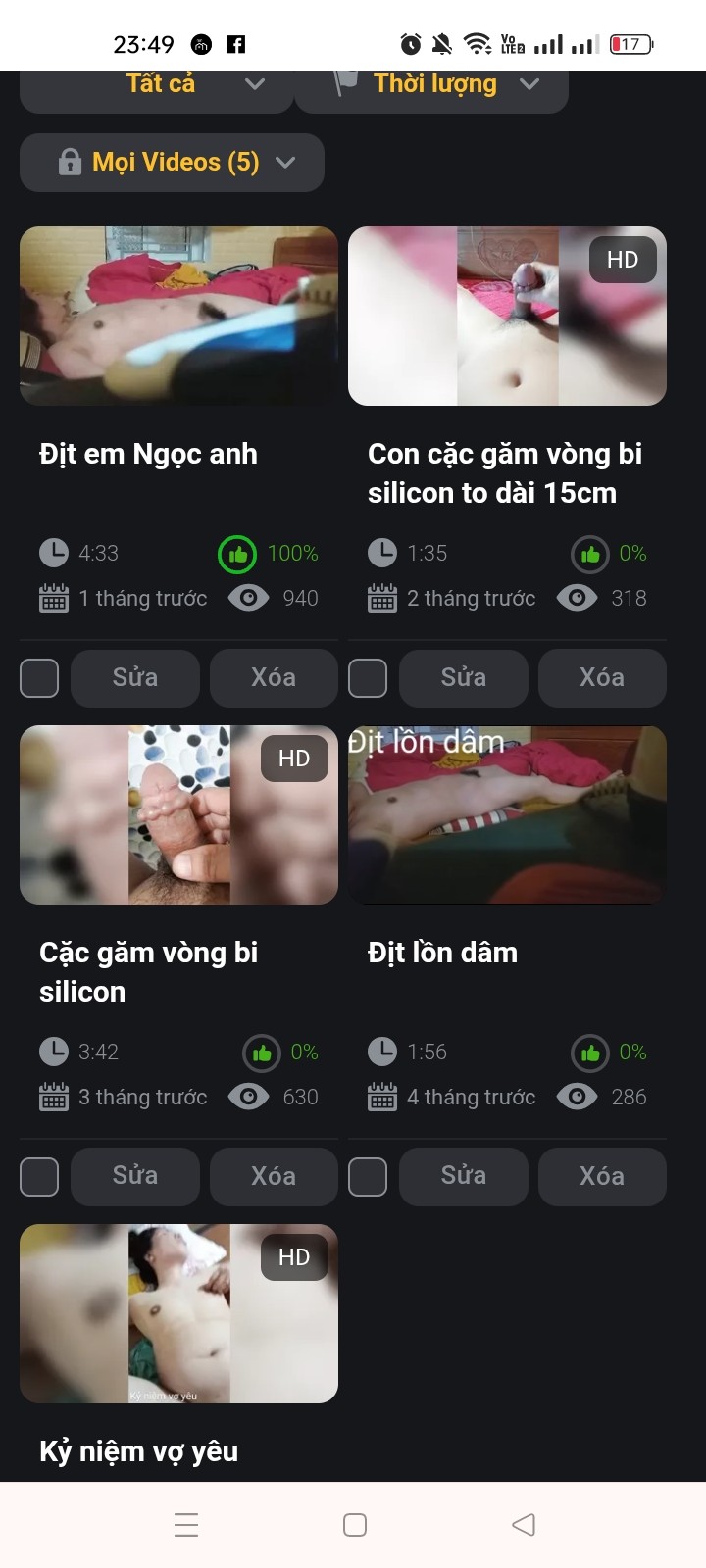Open the video lasting 4:33

(x=178, y=316)
